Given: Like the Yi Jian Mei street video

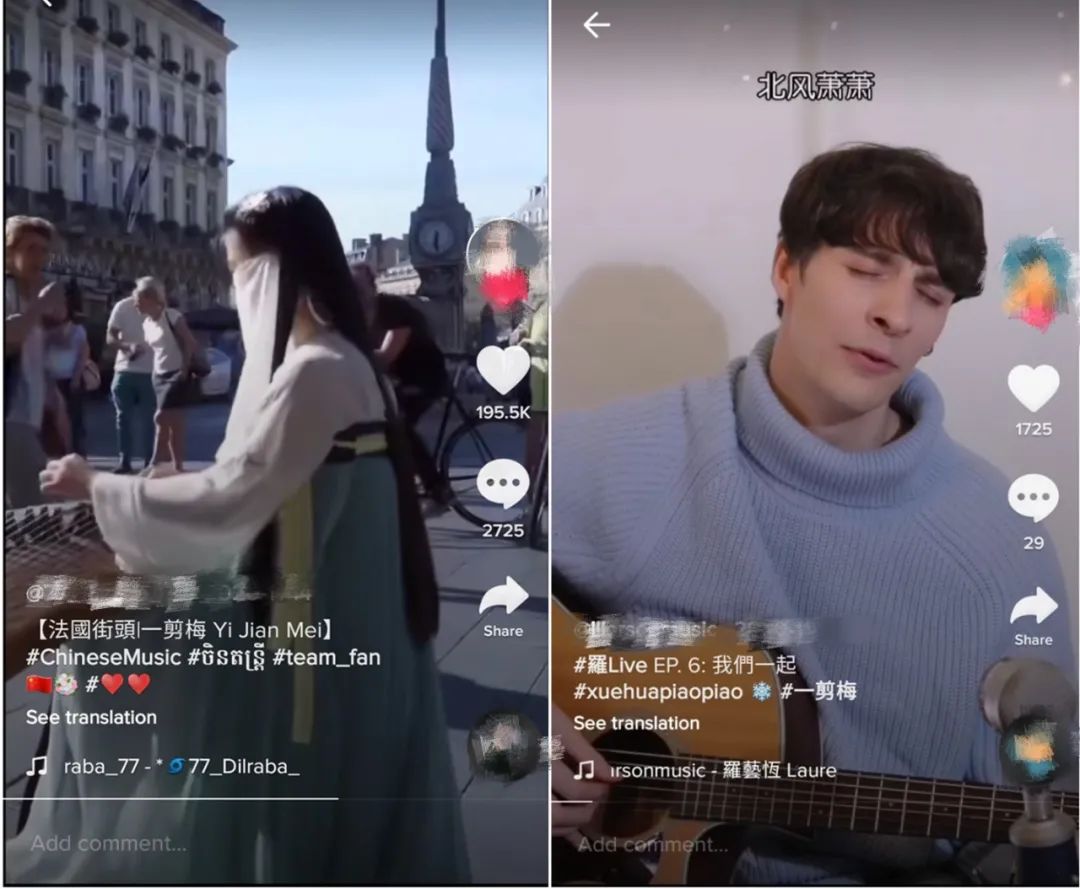Looking at the screenshot, I should [x=503, y=370].
